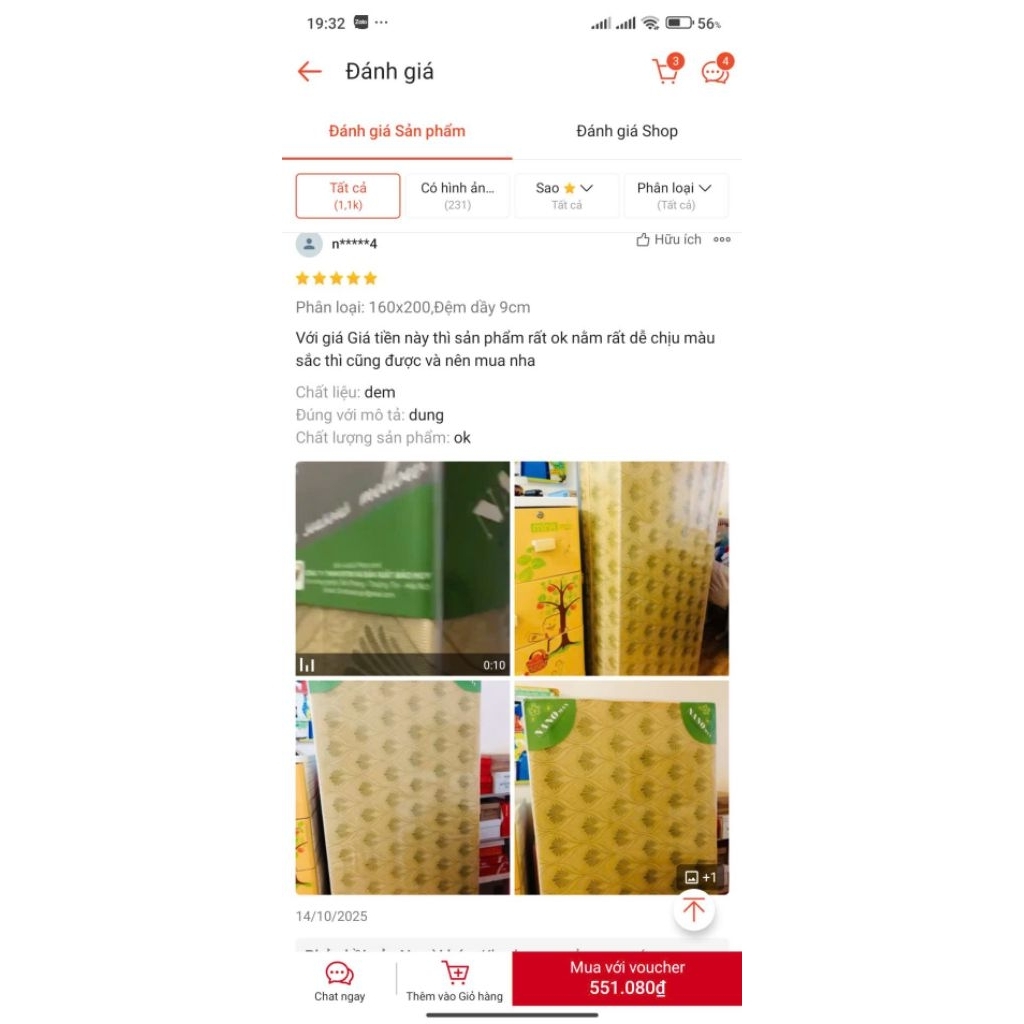The width and height of the screenshot is (1024, 1024).
Task: View the +1 more photos tile
Action: pyautogui.click(x=622, y=788)
